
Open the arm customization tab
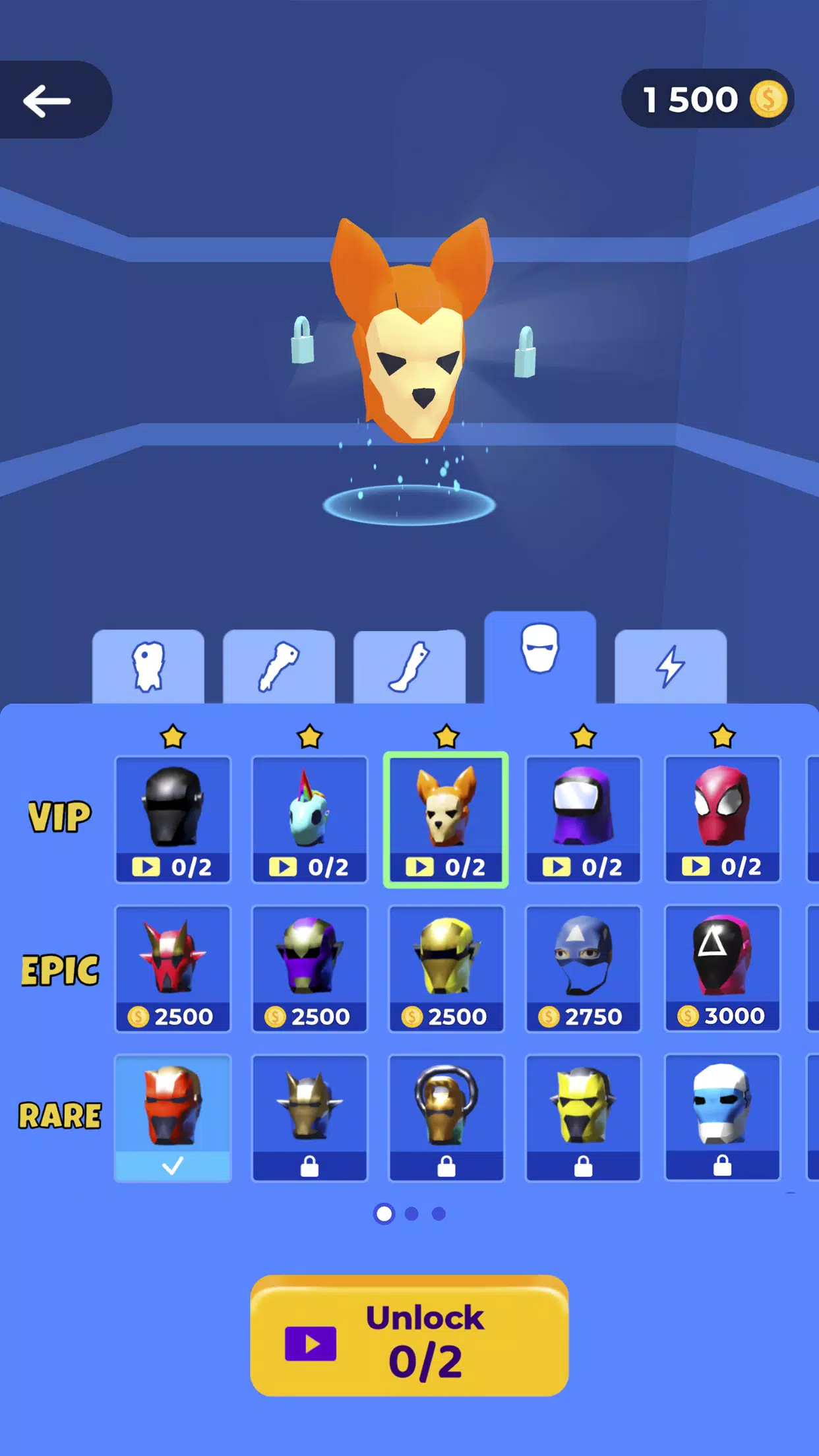(x=278, y=667)
